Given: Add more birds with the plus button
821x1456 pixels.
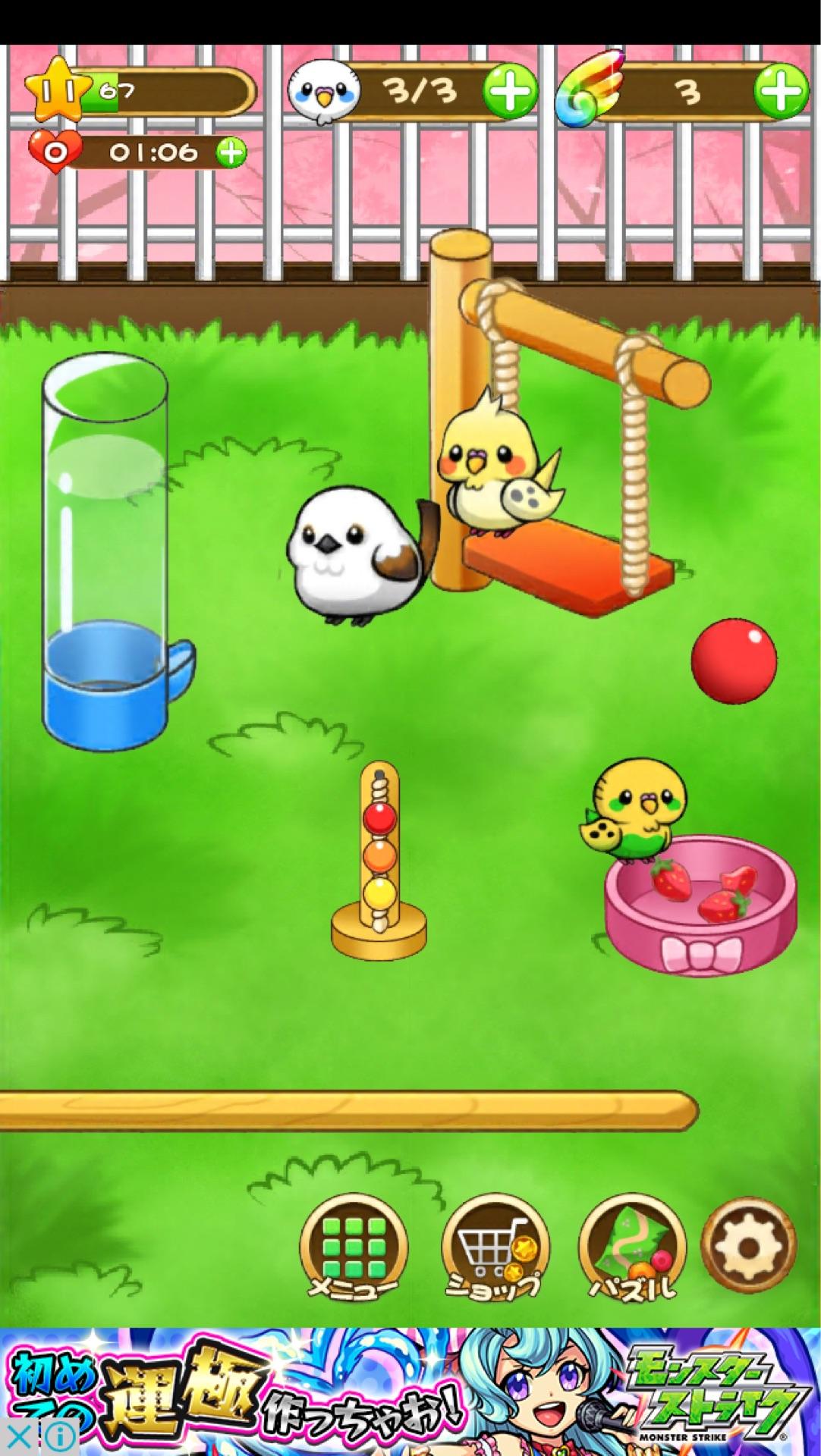Looking at the screenshot, I should coord(511,92).
